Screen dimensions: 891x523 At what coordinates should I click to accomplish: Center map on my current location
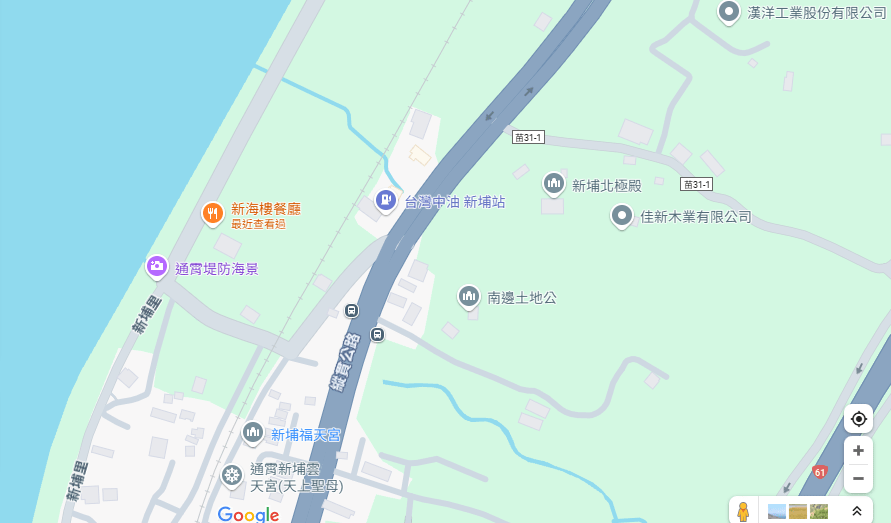point(858,418)
